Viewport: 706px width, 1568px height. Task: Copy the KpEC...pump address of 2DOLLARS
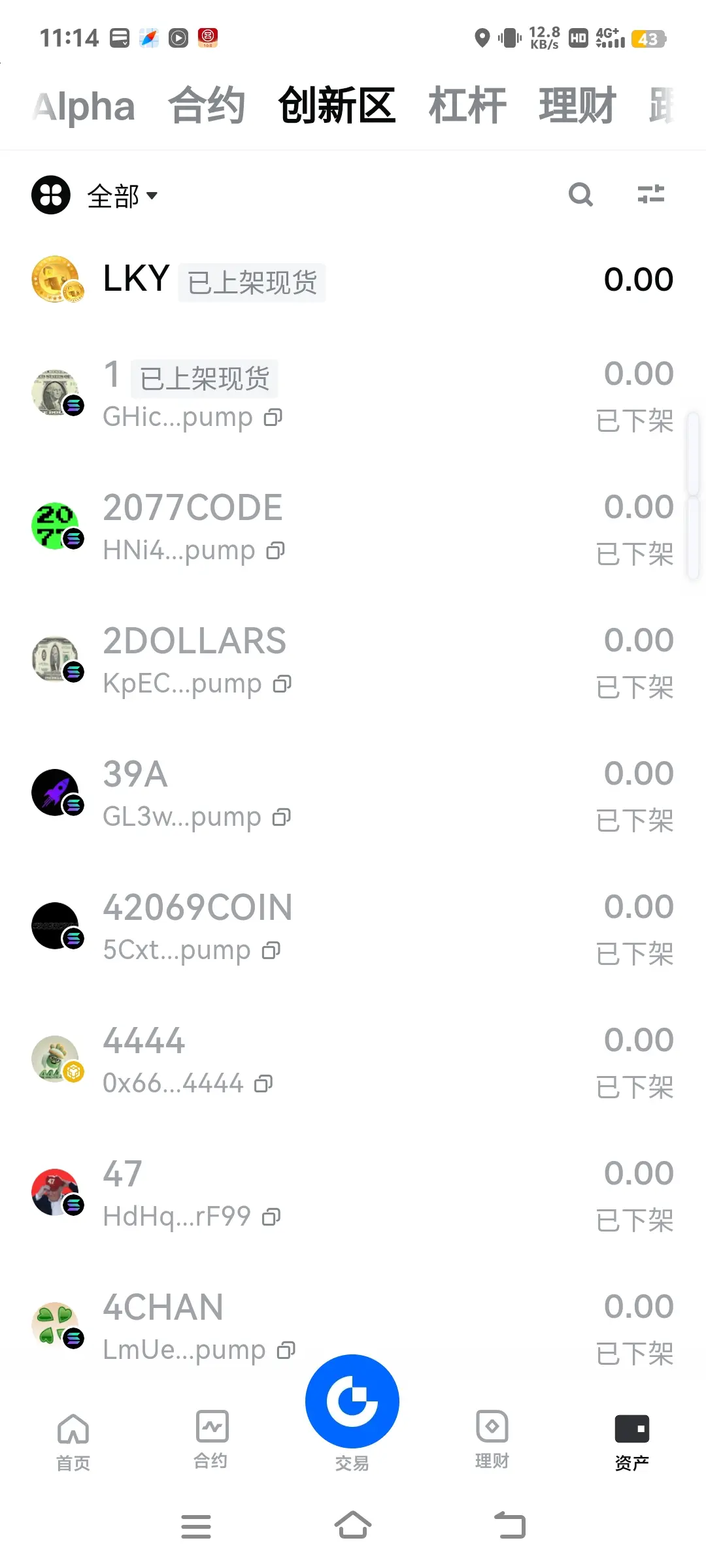282,684
